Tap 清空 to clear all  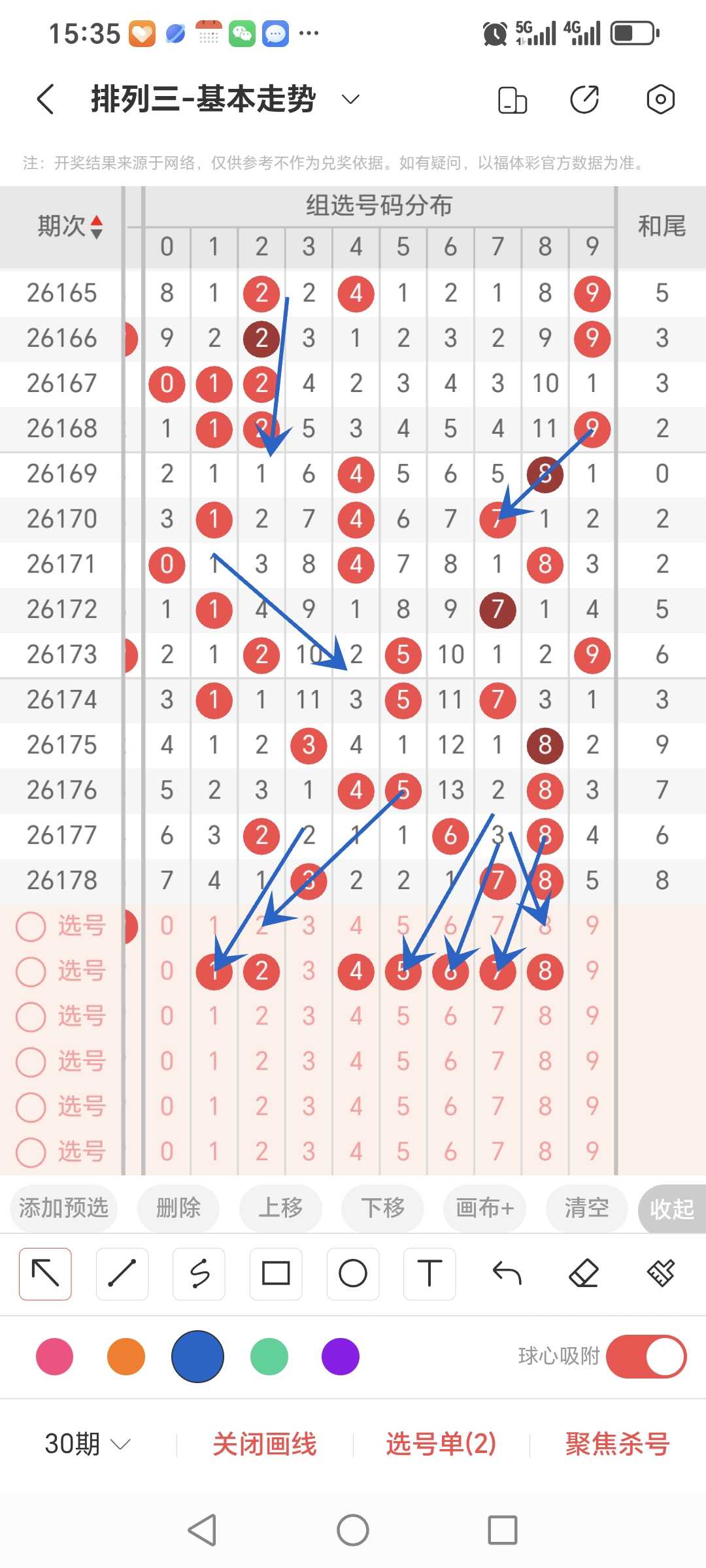(586, 1208)
